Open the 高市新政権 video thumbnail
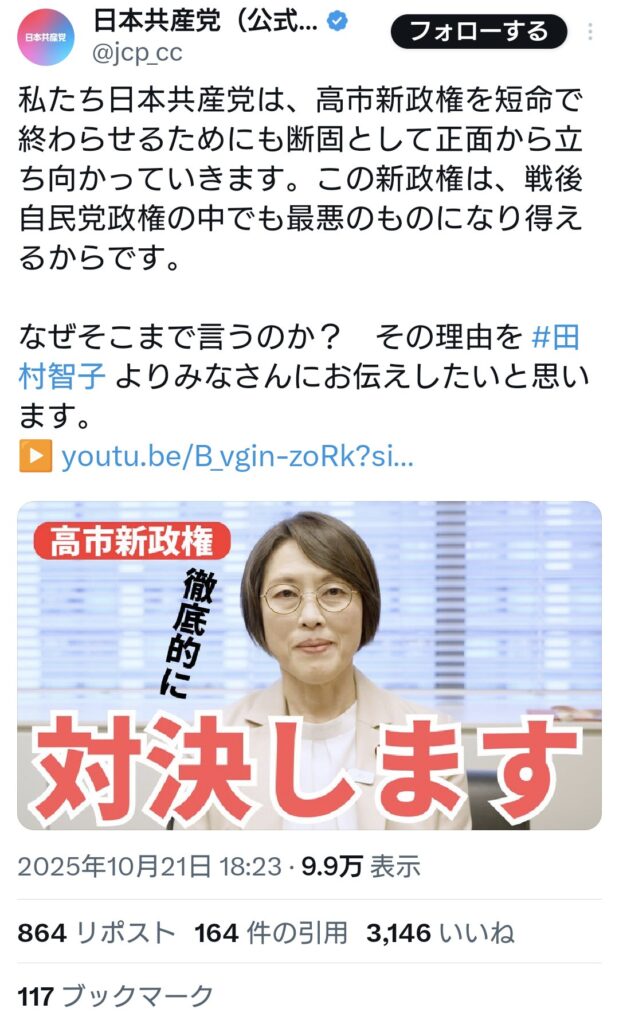The image size is (619, 1024). (x=309, y=665)
